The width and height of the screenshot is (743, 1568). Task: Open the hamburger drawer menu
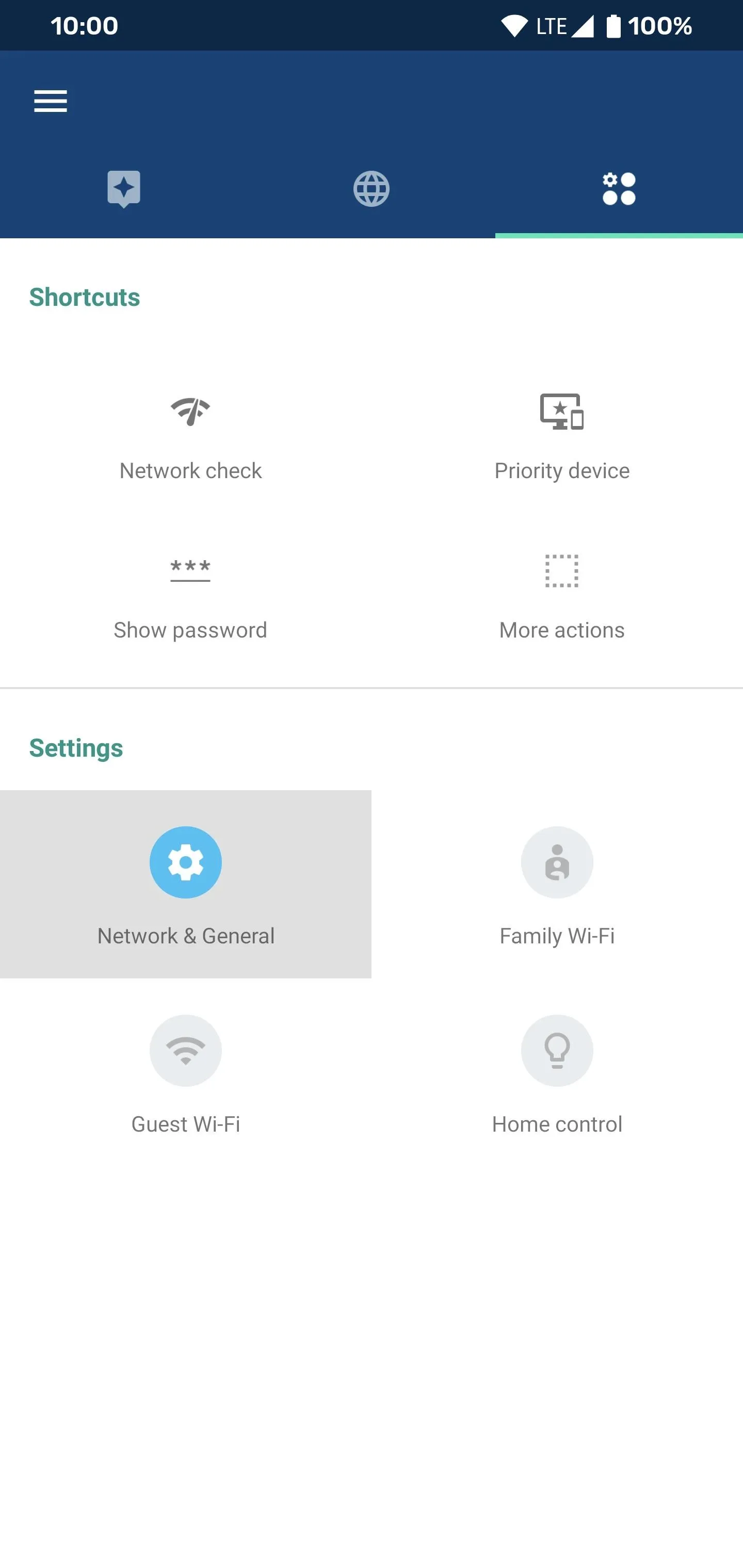(x=51, y=101)
